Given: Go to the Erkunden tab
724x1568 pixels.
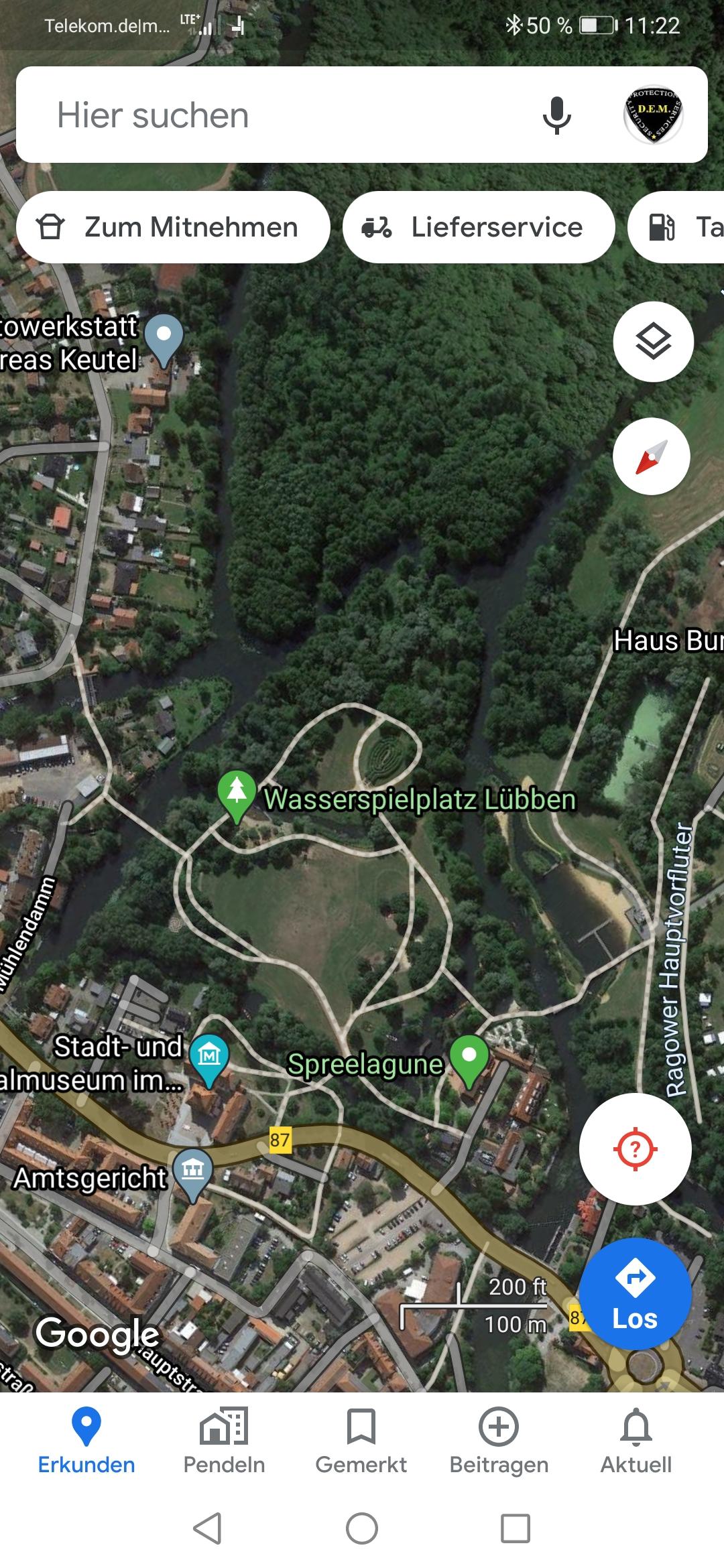Looking at the screenshot, I should tap(86, 1440).
